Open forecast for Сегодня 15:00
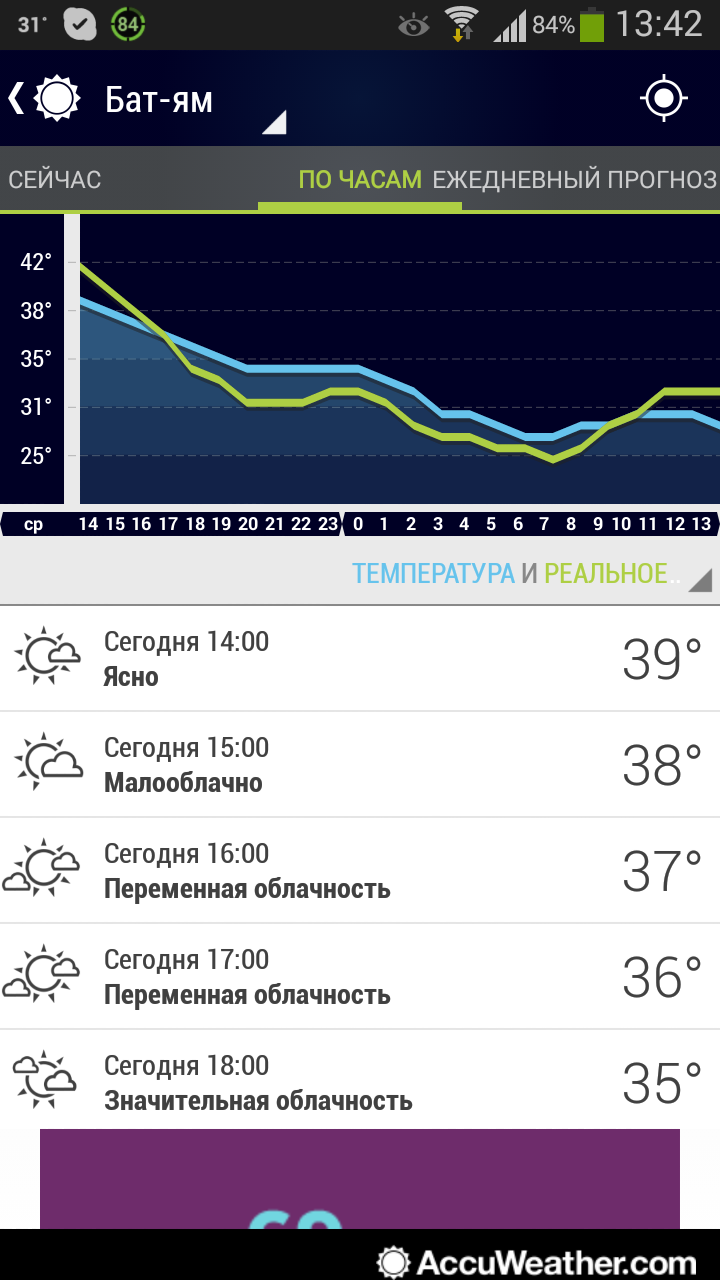The width and height of the screenshot is (720, 1280). coord(360,764)
